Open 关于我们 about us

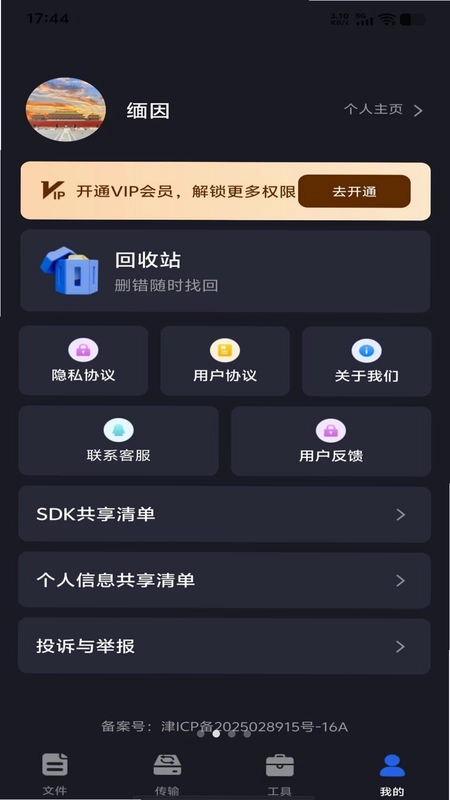[x=366, y=361]
